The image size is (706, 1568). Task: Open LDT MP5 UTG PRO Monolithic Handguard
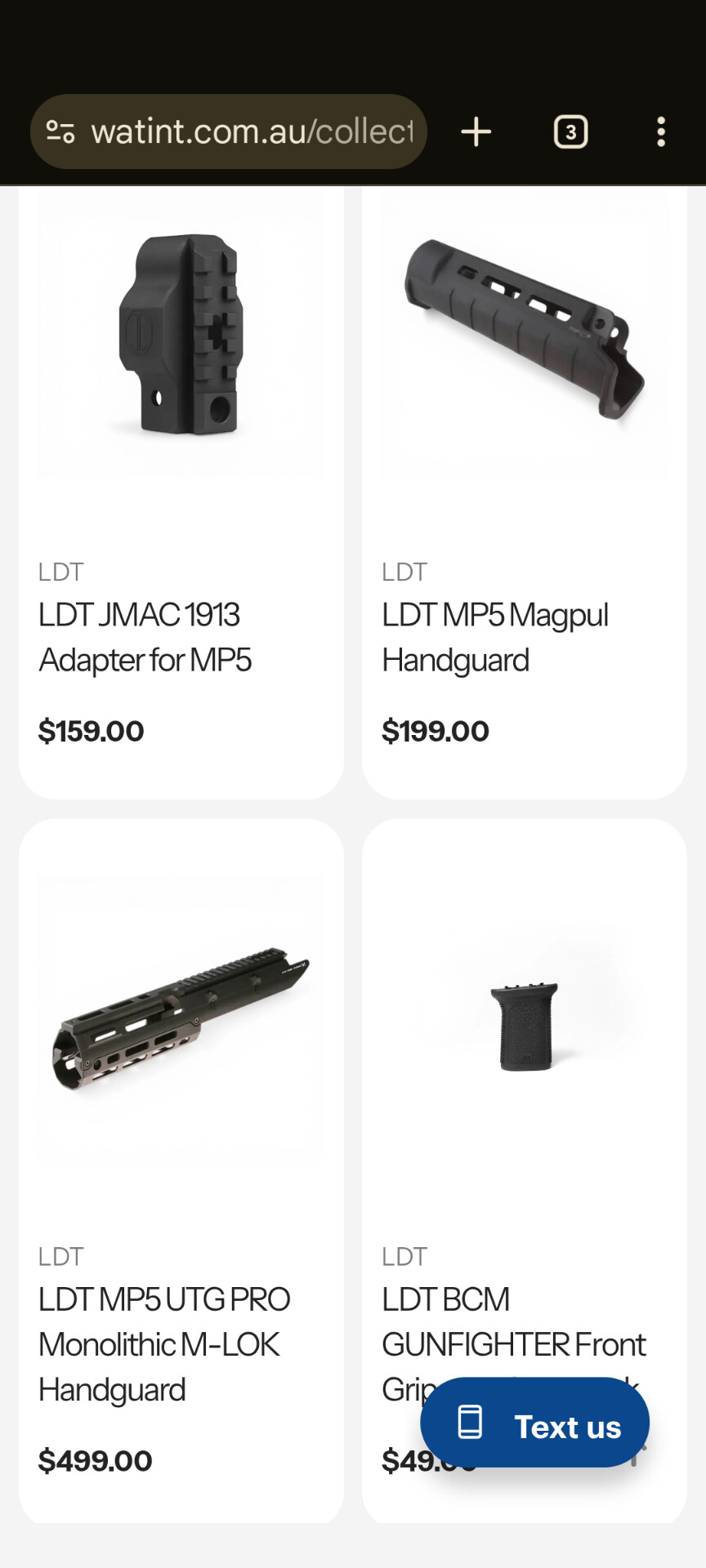pyautogui.click(x=163, y=1343)
